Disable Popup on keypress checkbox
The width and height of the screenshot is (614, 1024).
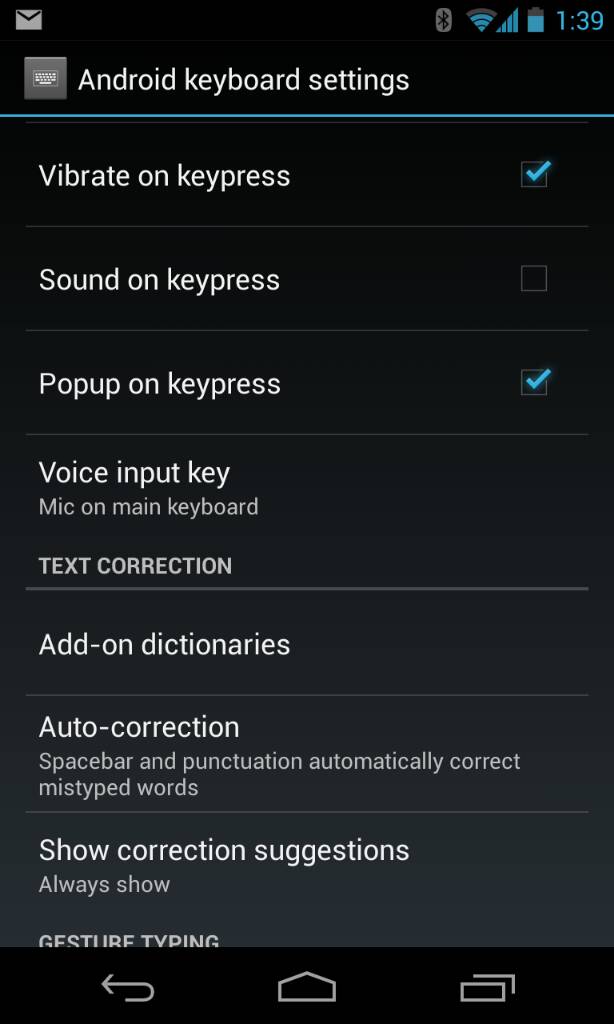coord(534,383)
